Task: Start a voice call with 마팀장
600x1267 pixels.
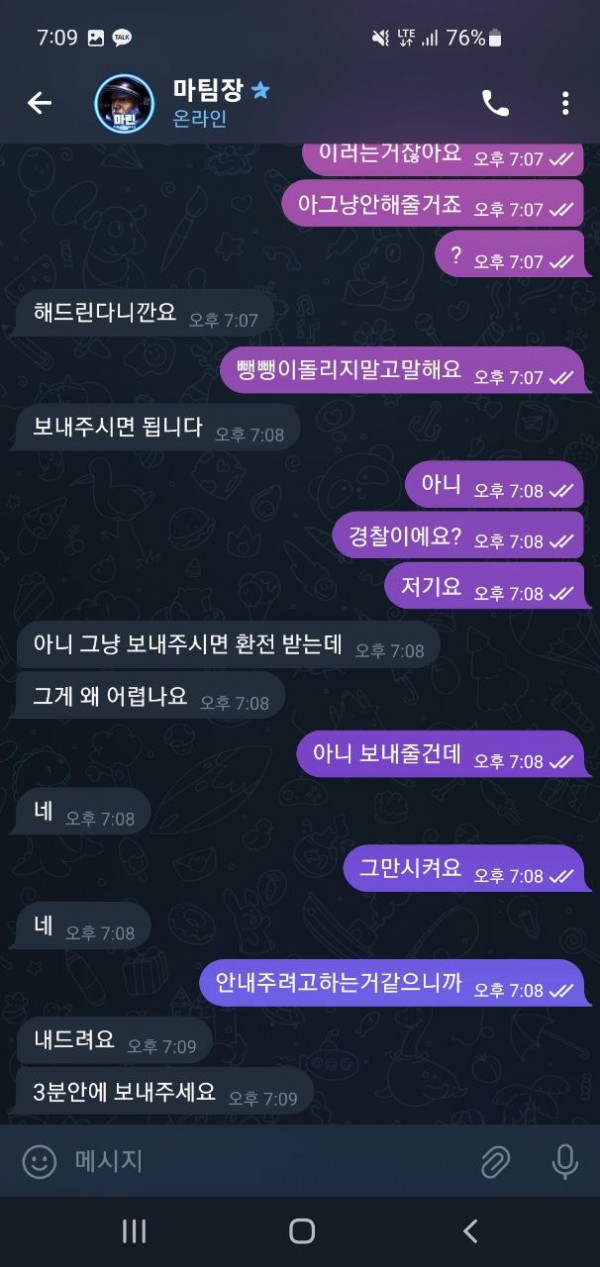Action: [495, 103]
